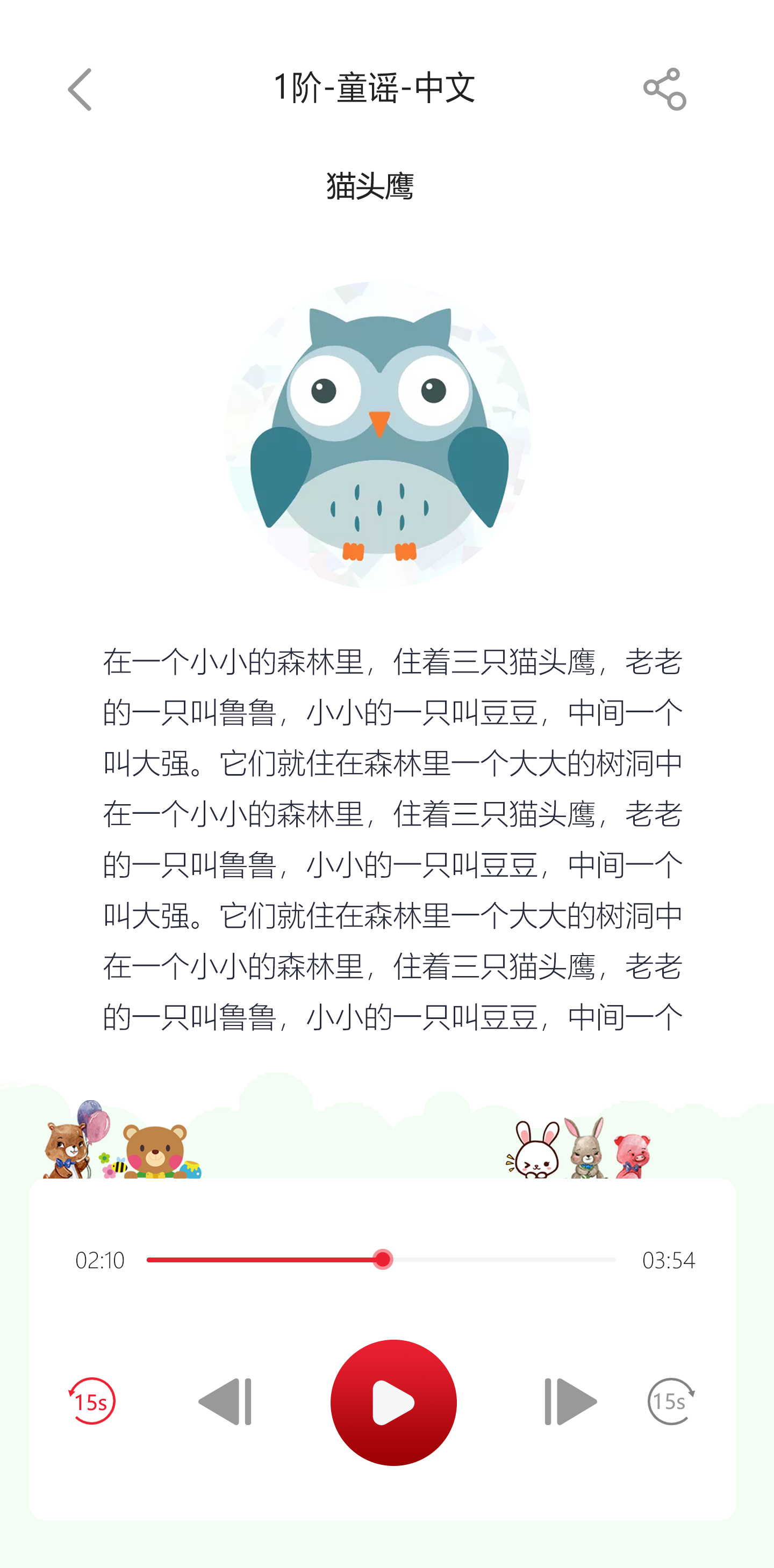
Task: Share this 猫头鹰 story
Action: click(x=664, y=90)
